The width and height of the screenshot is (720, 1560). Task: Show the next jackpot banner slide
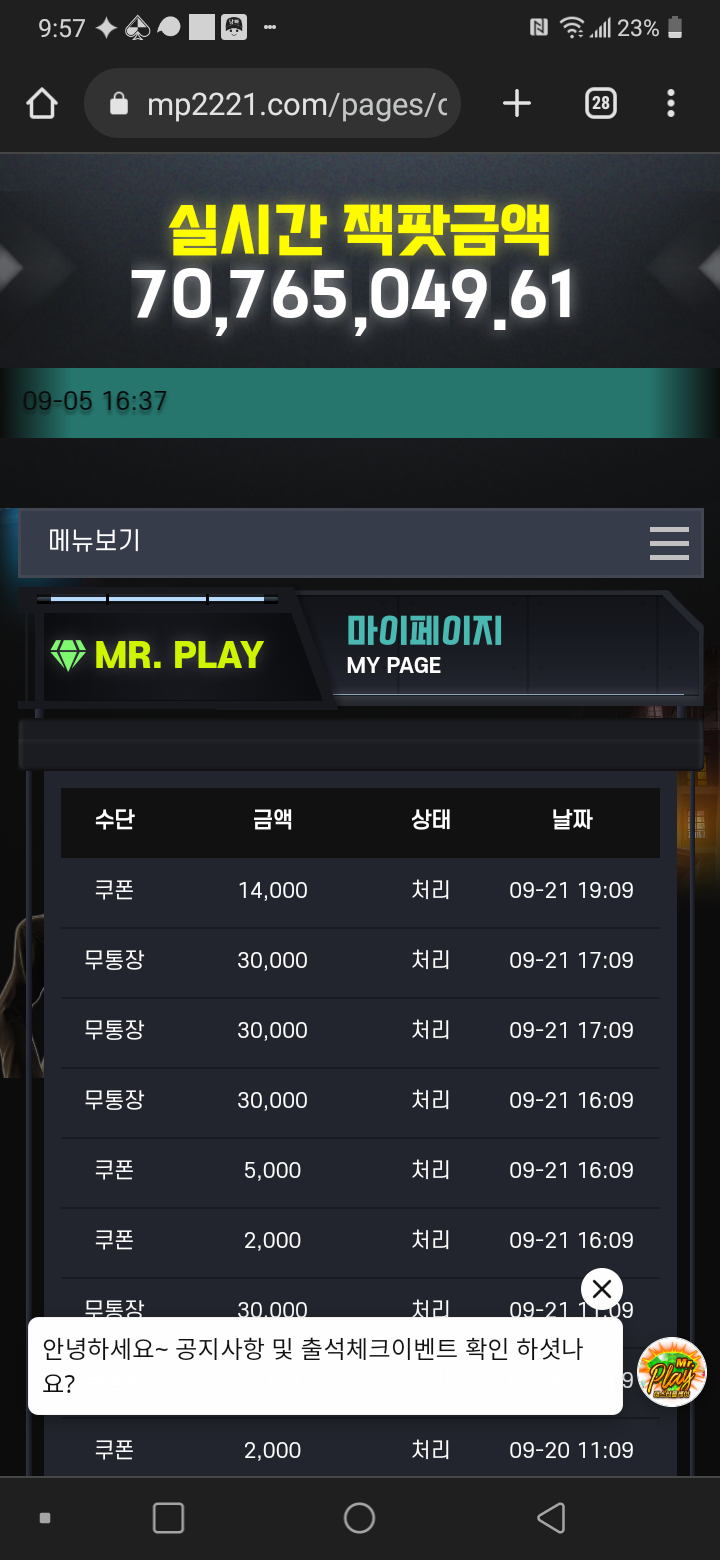(708, 266)
